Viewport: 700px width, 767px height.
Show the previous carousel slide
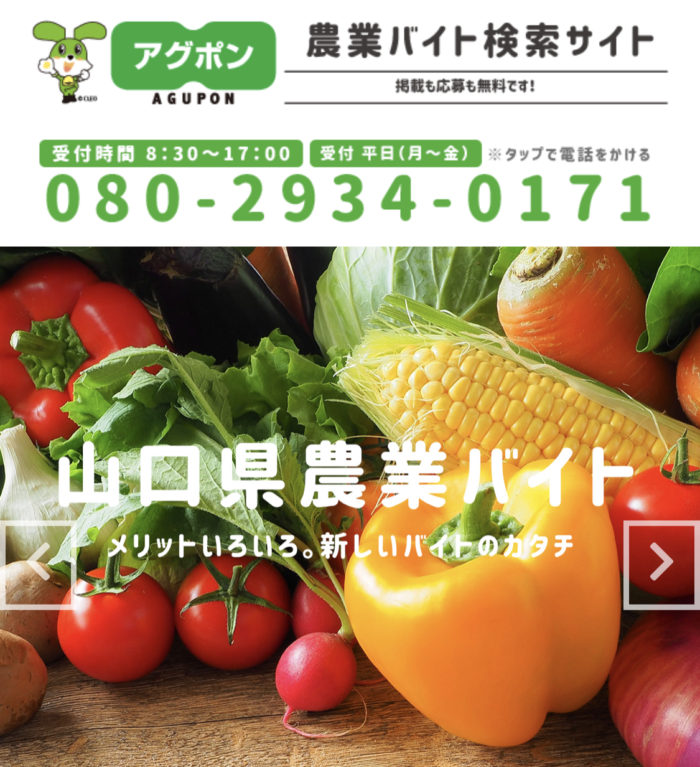(37, 564)
